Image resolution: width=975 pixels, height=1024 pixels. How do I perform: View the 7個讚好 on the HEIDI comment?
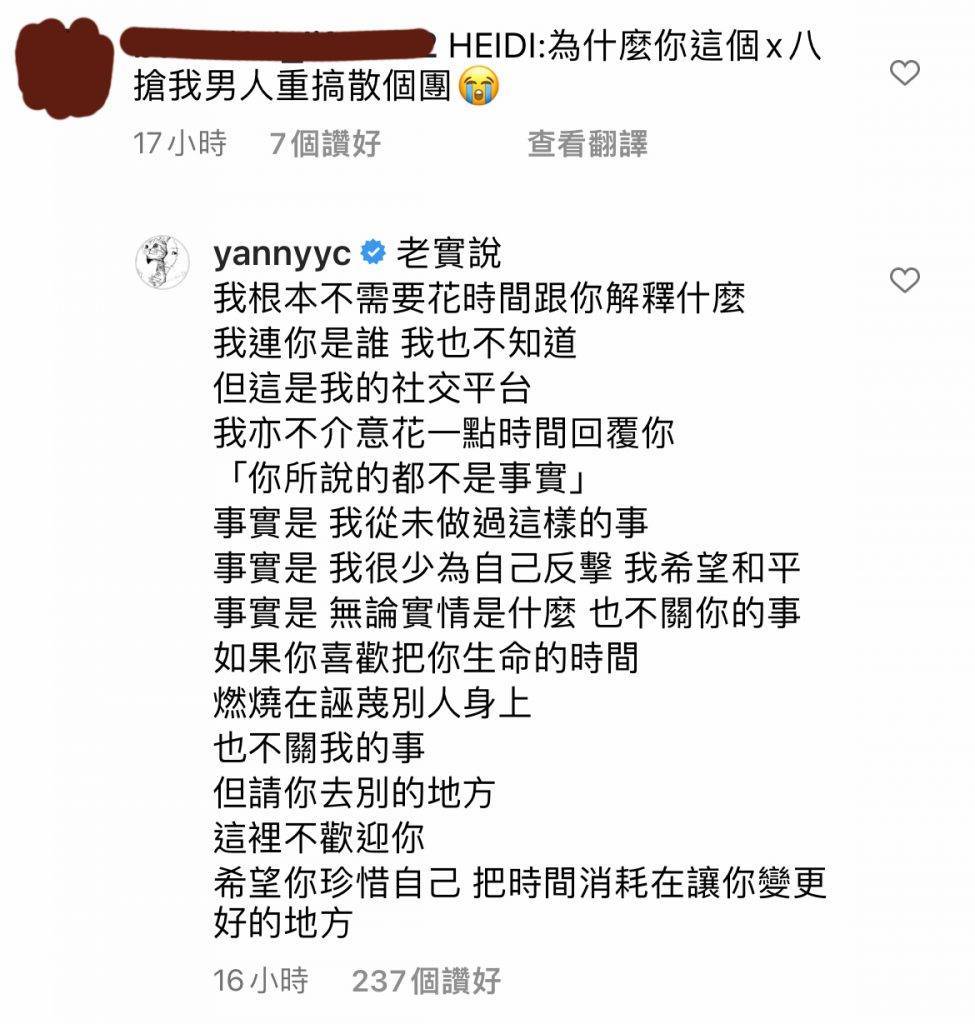tap(325, 143)
